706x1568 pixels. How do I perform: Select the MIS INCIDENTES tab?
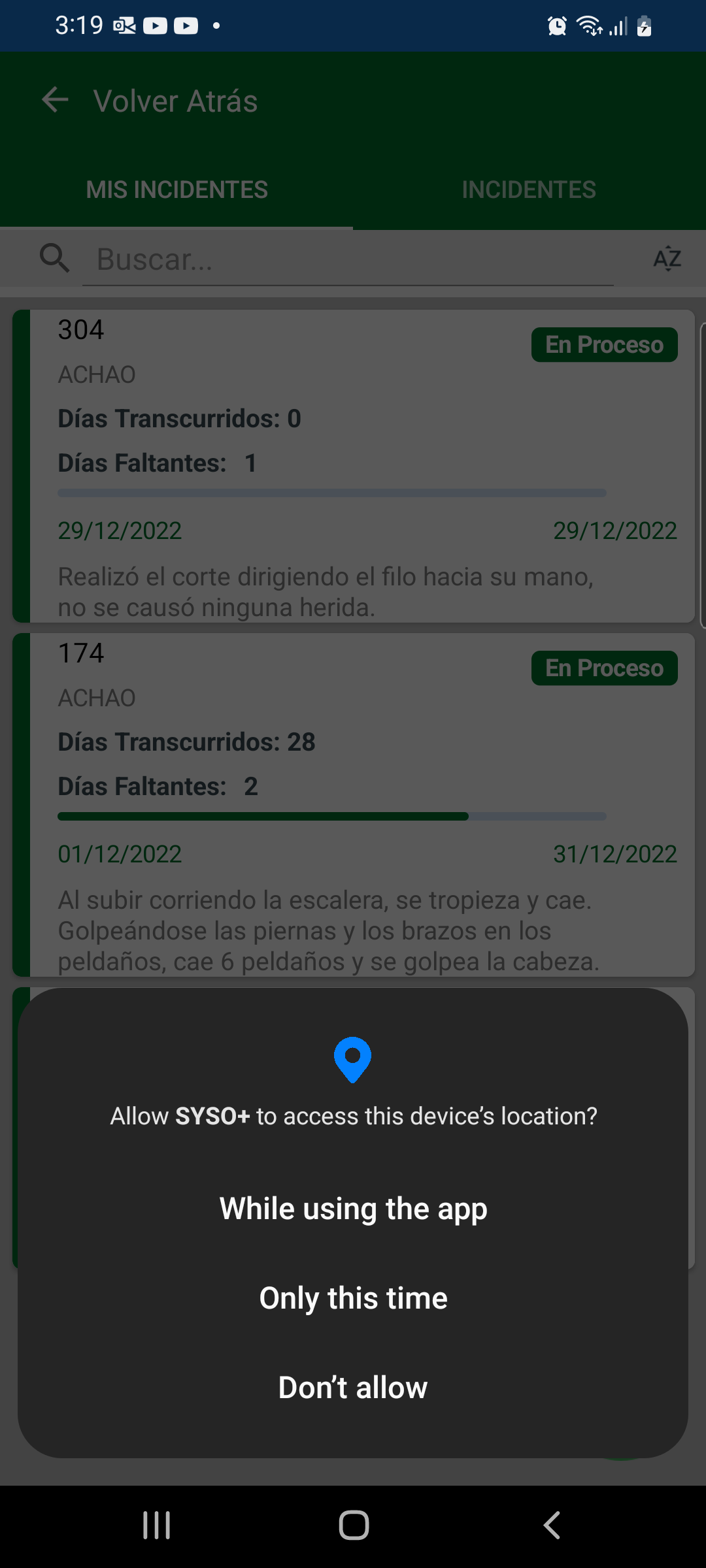point(176,189)
